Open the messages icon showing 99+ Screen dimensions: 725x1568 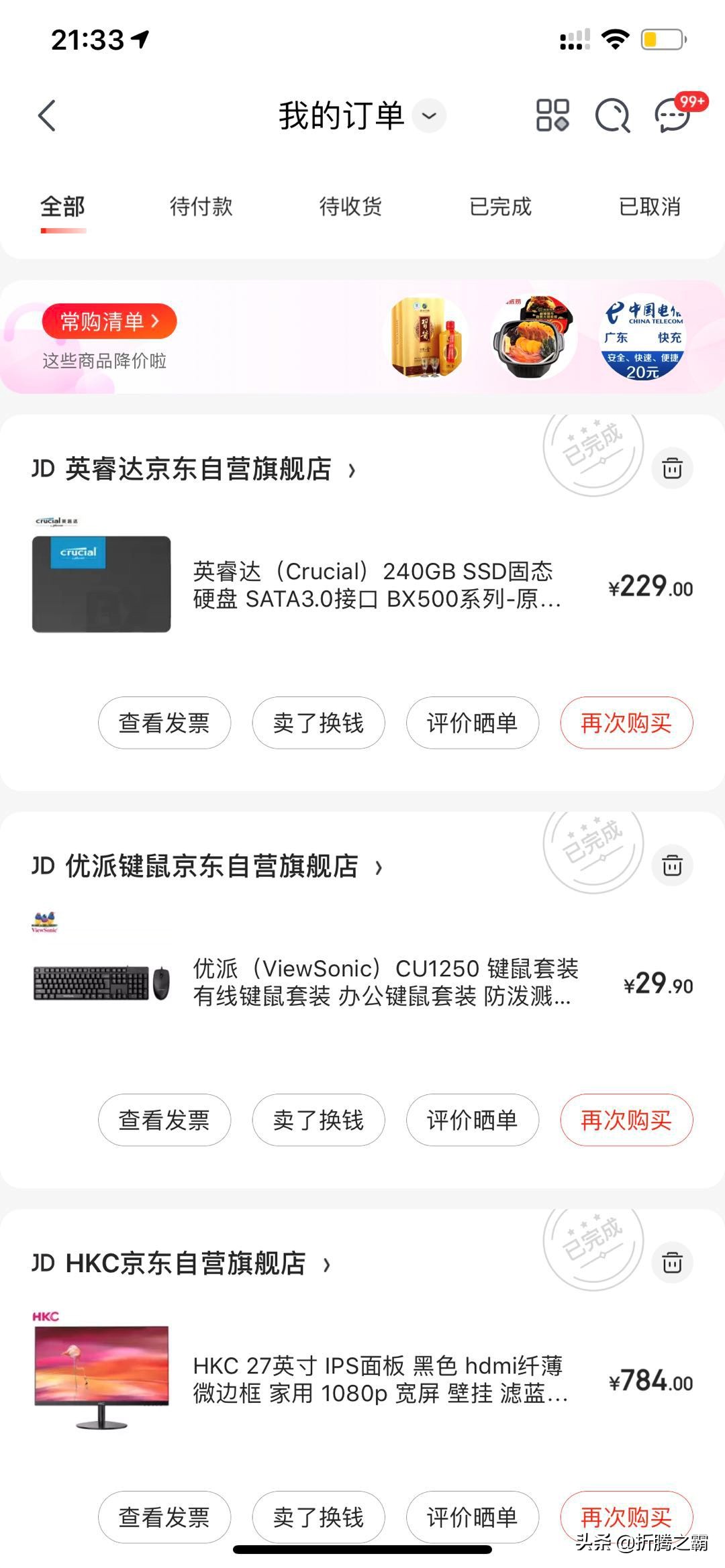(673, 117)
